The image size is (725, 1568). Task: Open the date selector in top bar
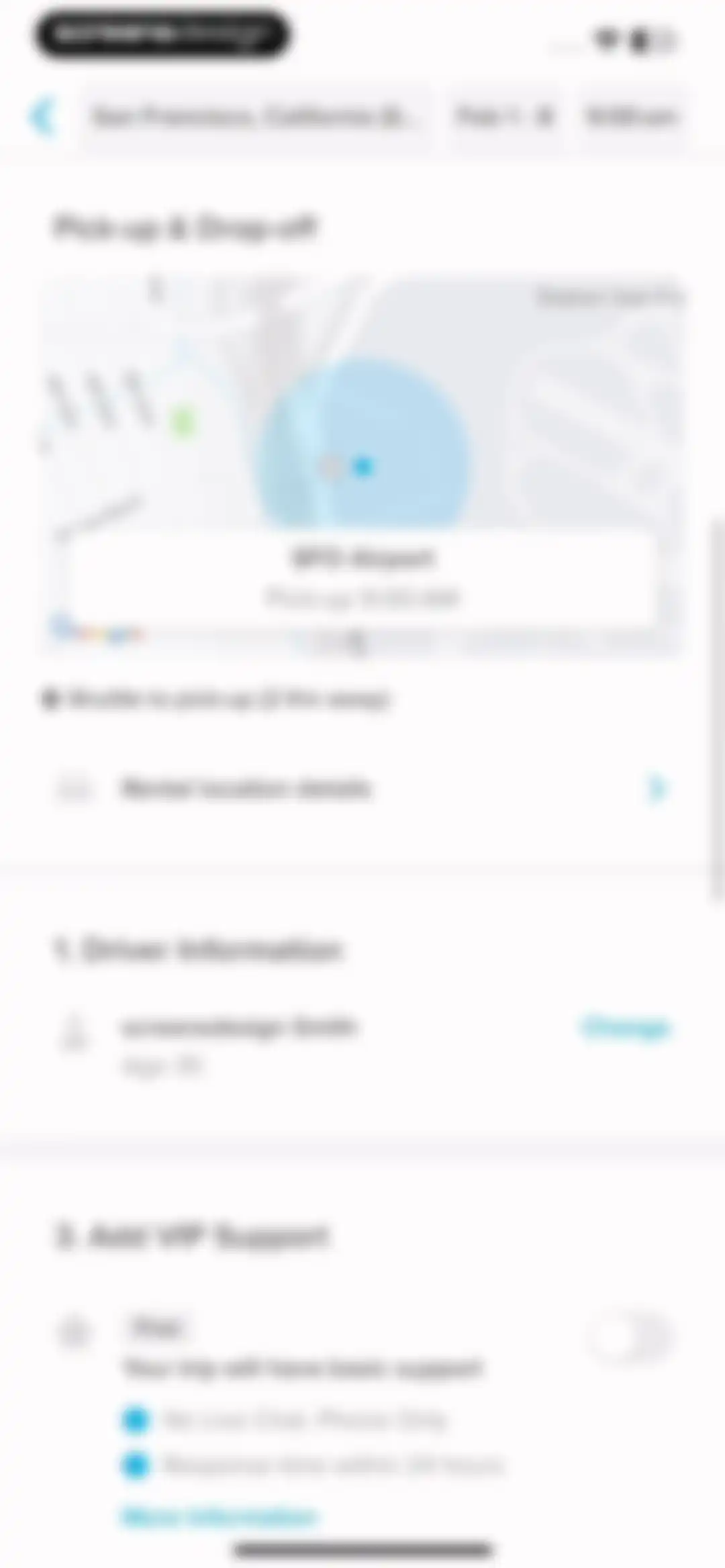504,117
